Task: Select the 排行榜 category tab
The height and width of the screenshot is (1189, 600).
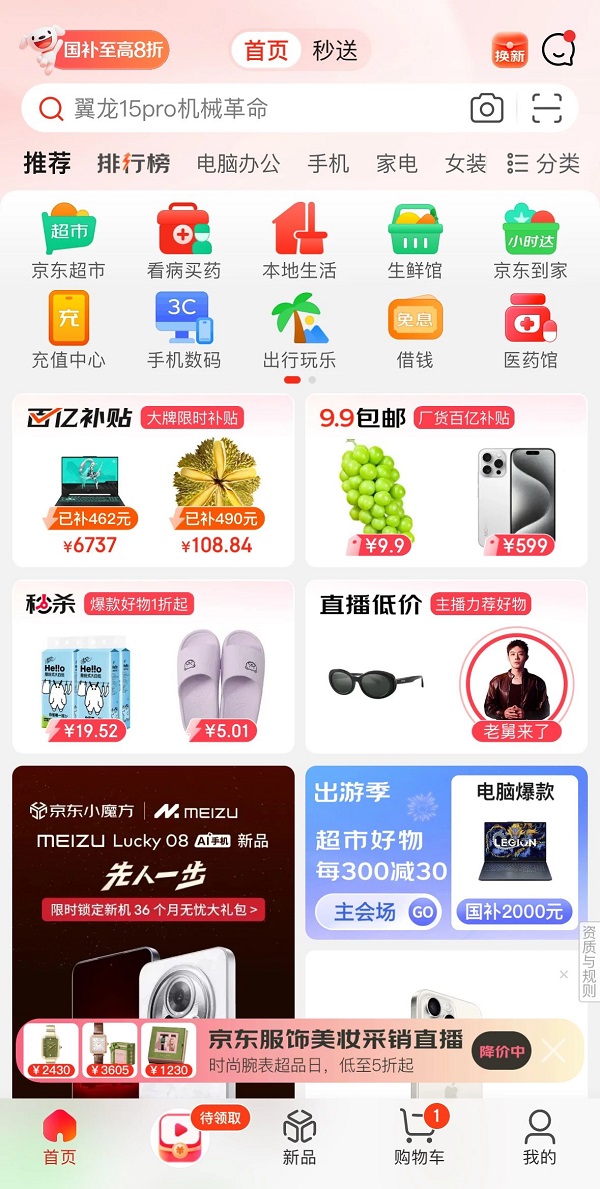Action: [133, 163]
